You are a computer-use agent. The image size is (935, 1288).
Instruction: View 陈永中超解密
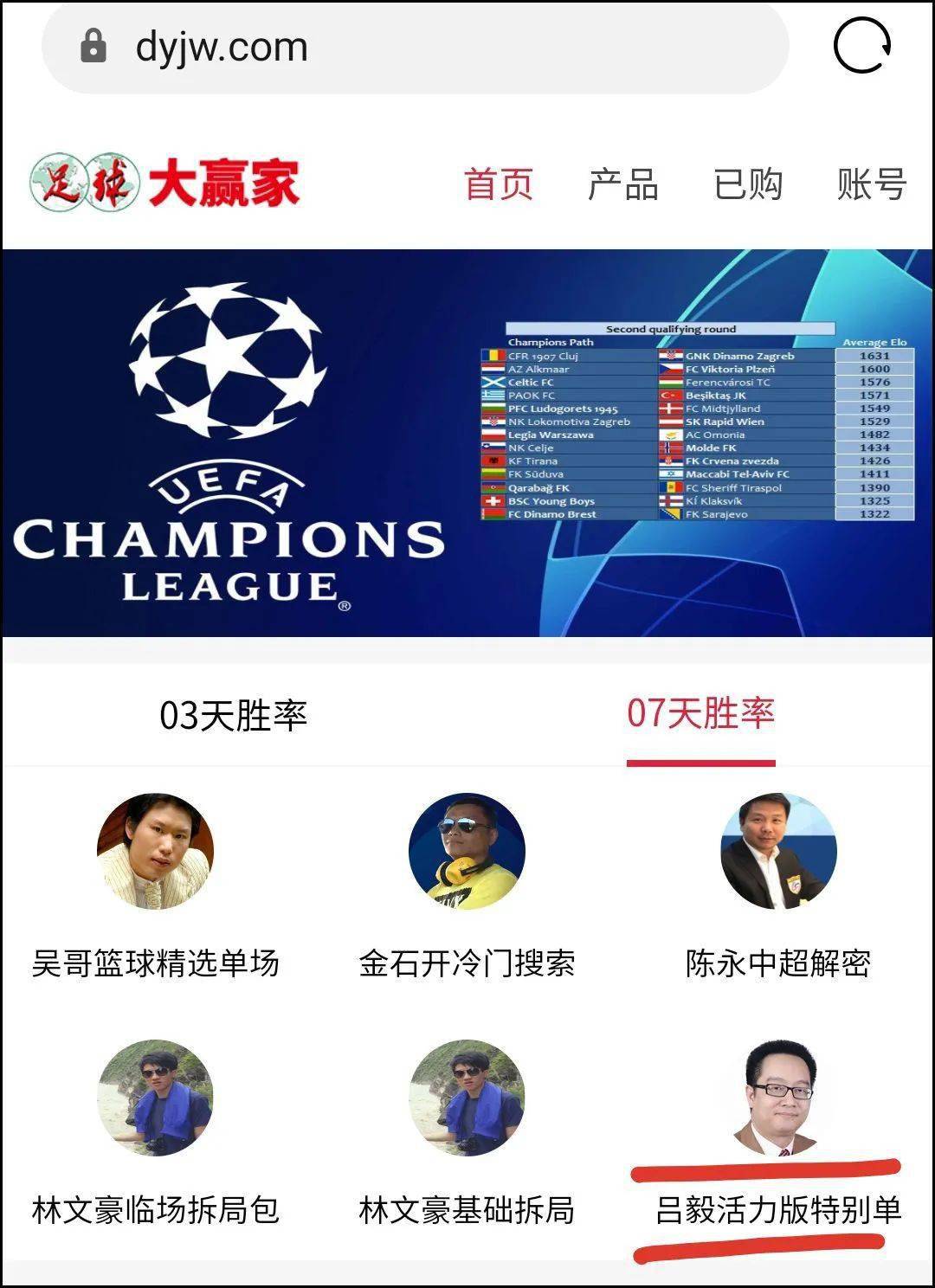click(778, 892)
